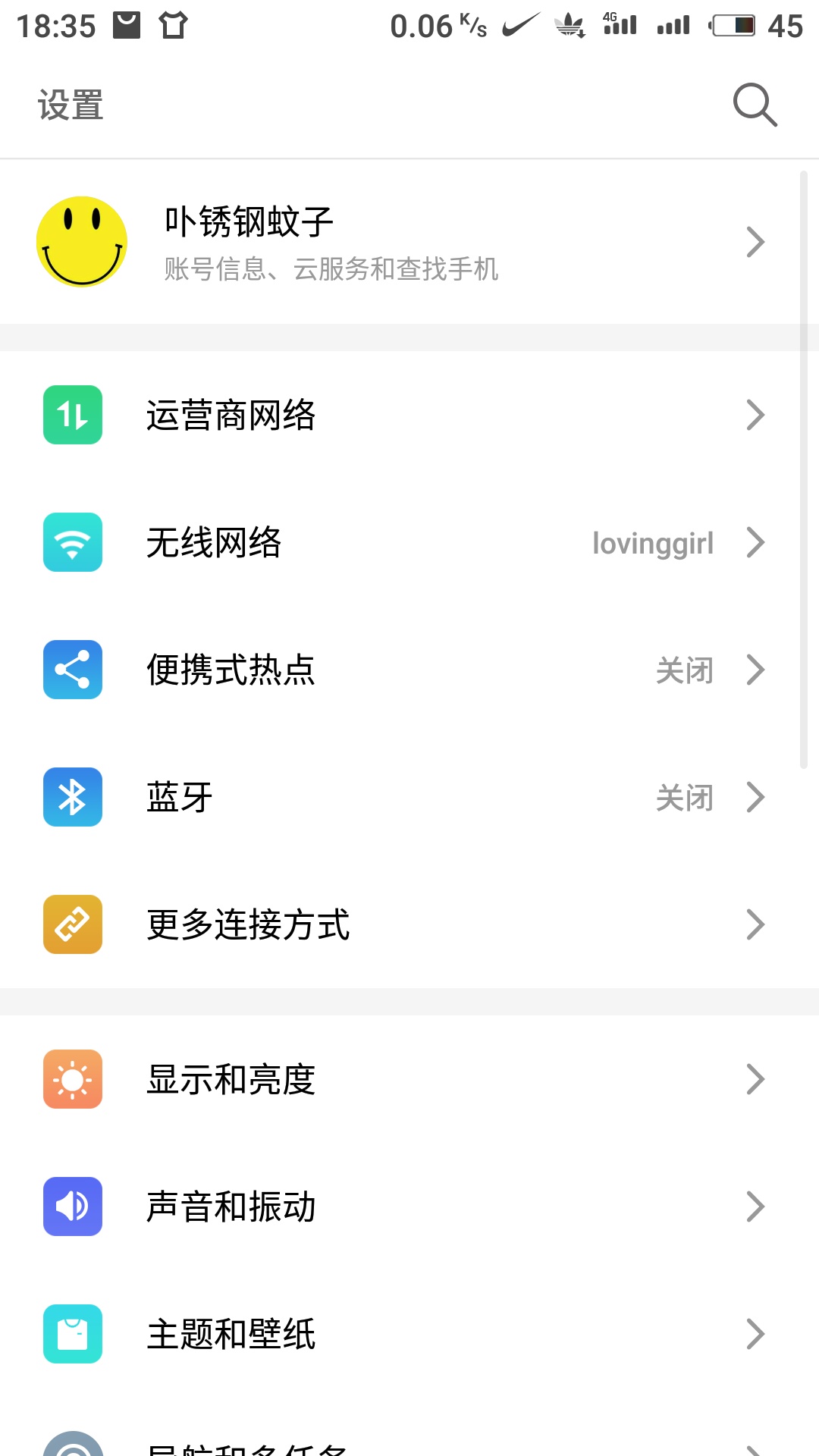Open 蓝牙 Bluetooth settings
This screenshot has height=1456, width=819.
click(x=409, y=797)
